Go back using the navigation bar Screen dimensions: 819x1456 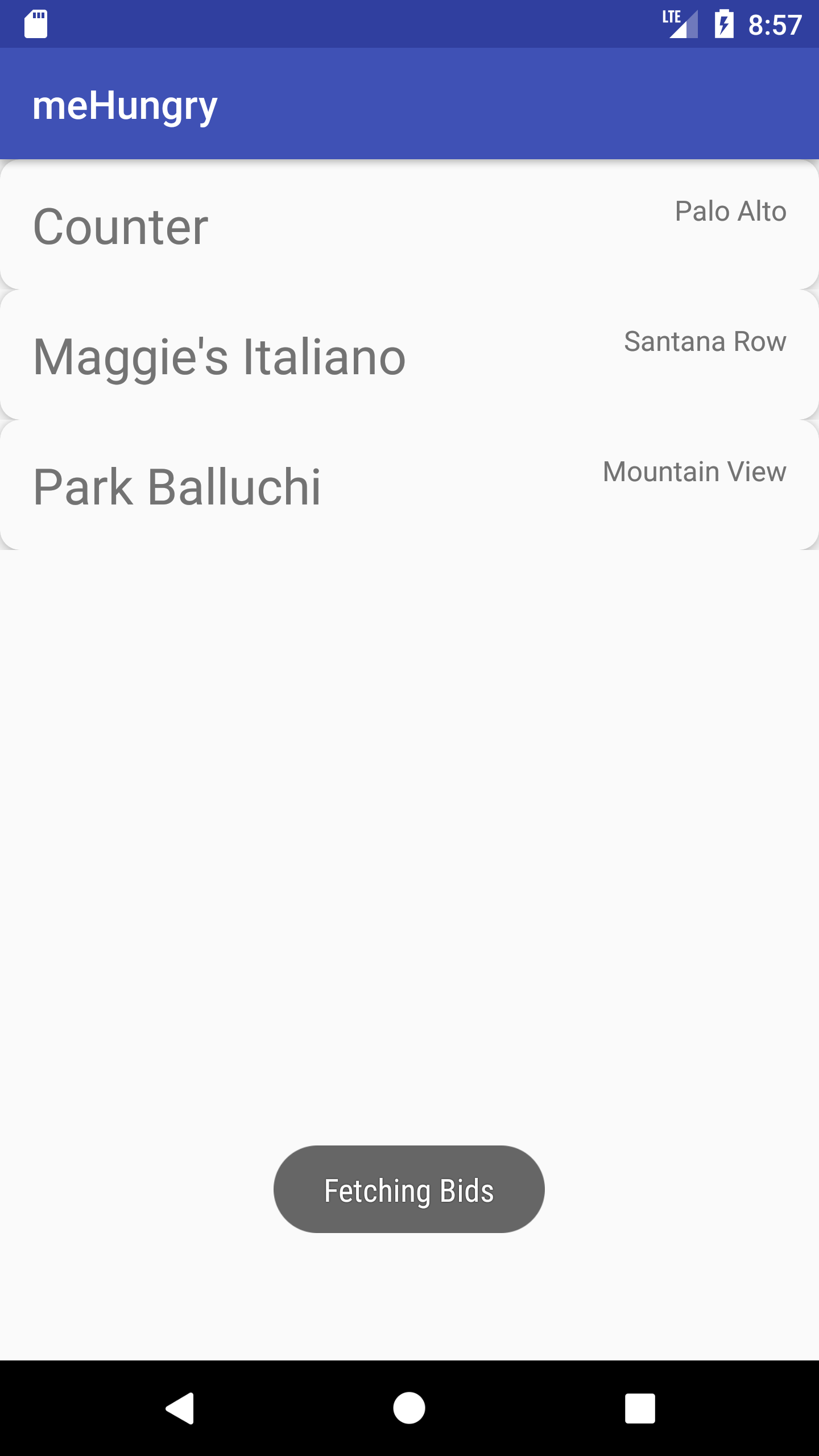click(x=180, y=1408)
